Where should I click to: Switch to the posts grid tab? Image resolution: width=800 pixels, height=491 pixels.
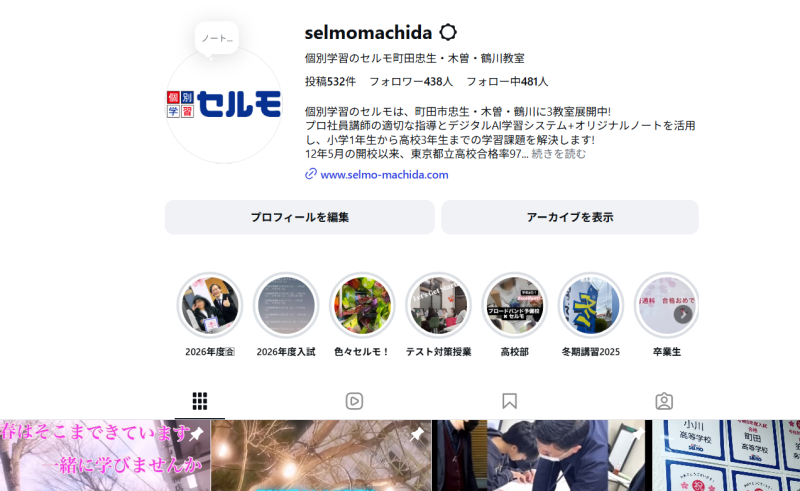click(199, 401)
